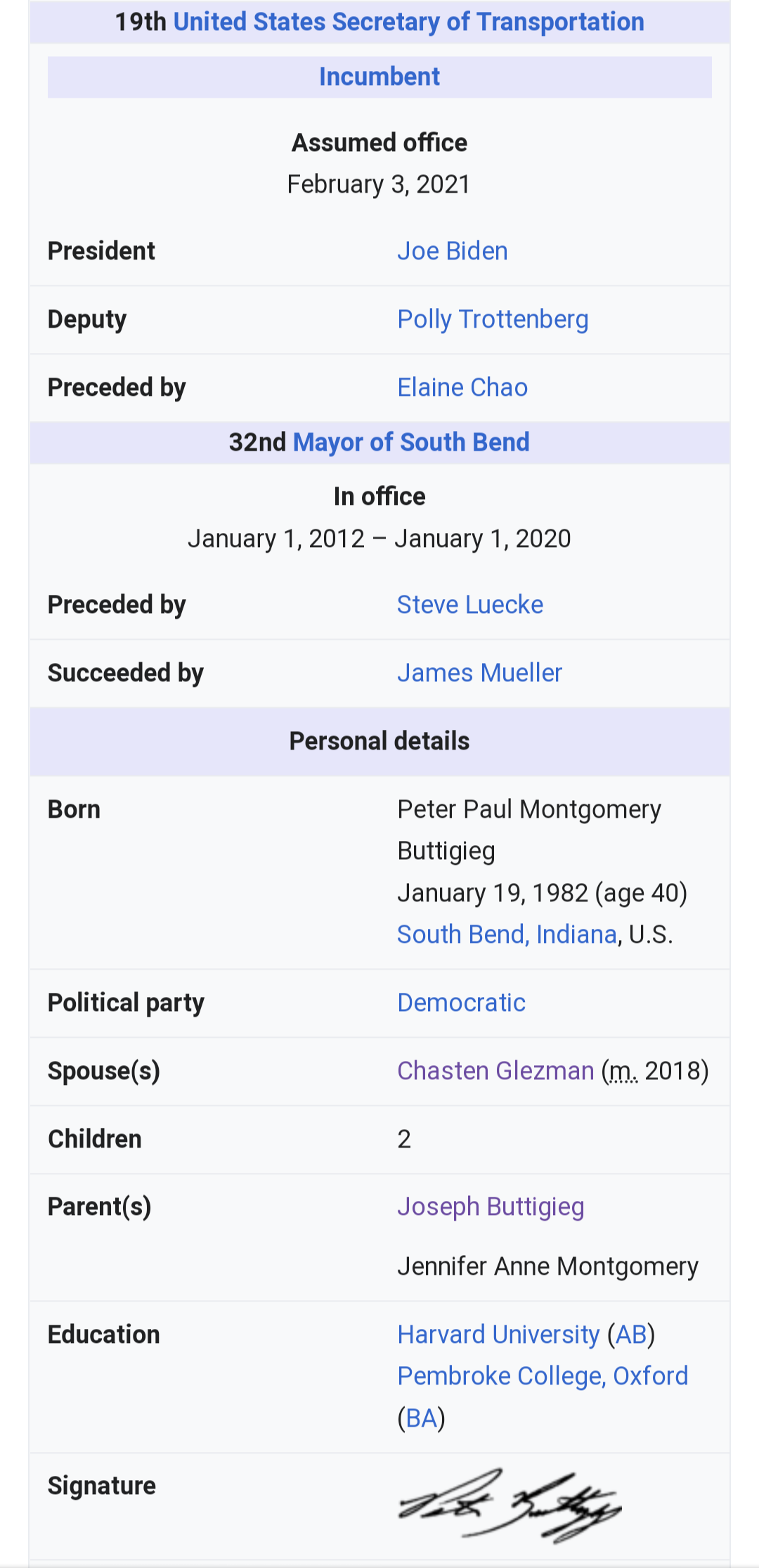Visit Joseph Buttigieg's page

tap(491, 1207)
